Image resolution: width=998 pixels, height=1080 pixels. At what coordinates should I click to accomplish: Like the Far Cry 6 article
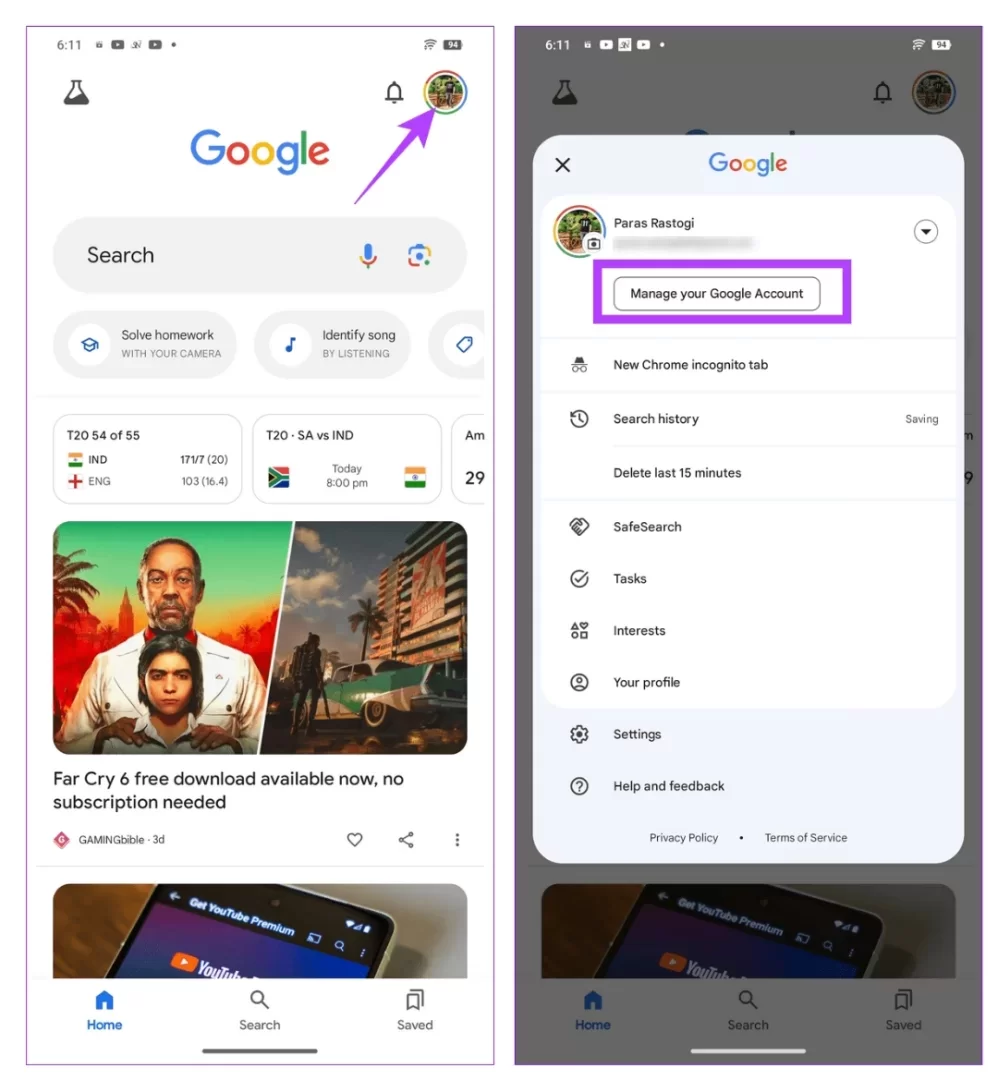(354, 840)
